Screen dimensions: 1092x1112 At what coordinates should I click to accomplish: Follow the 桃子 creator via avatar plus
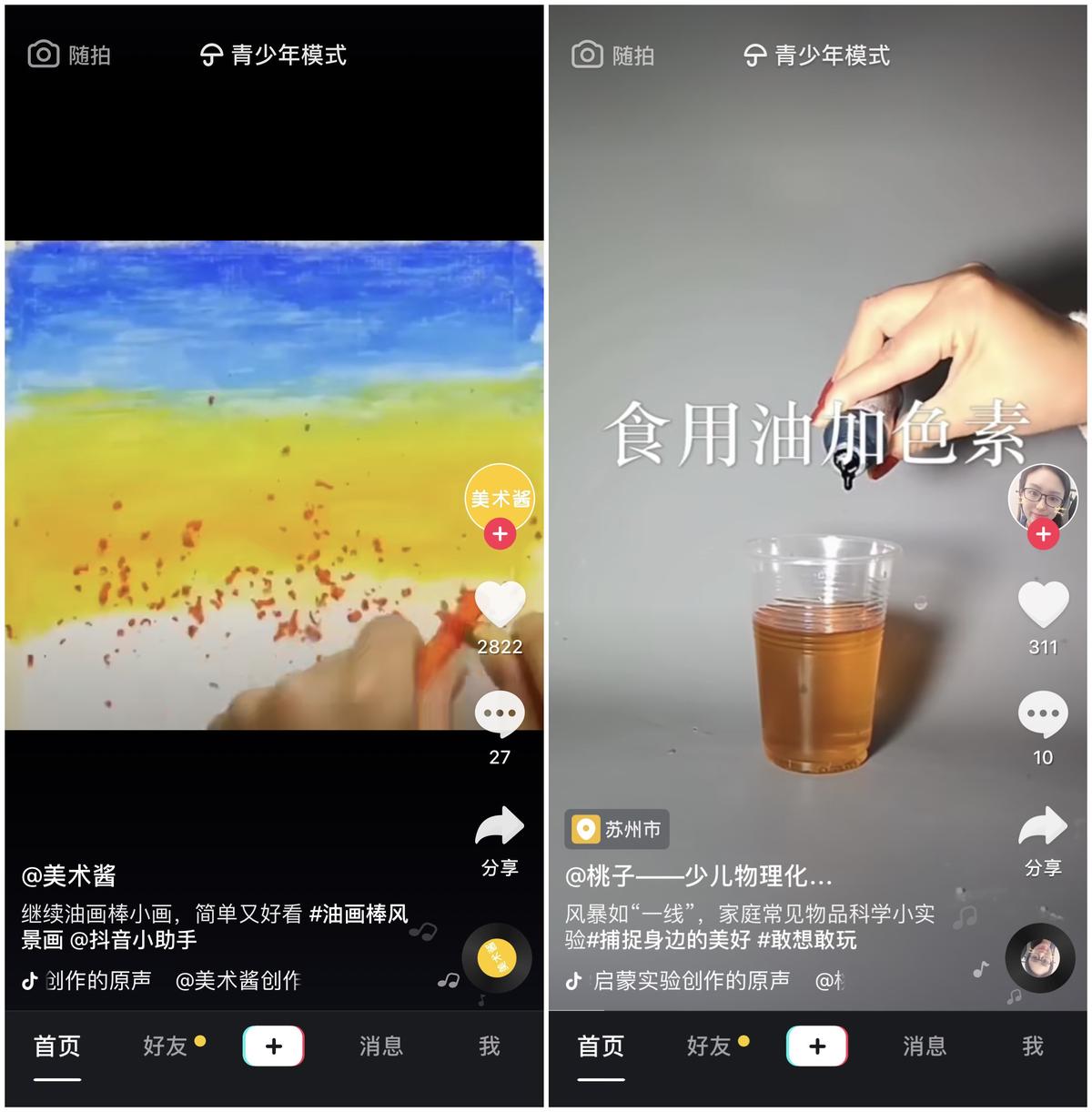click(x=1043, y=534)
